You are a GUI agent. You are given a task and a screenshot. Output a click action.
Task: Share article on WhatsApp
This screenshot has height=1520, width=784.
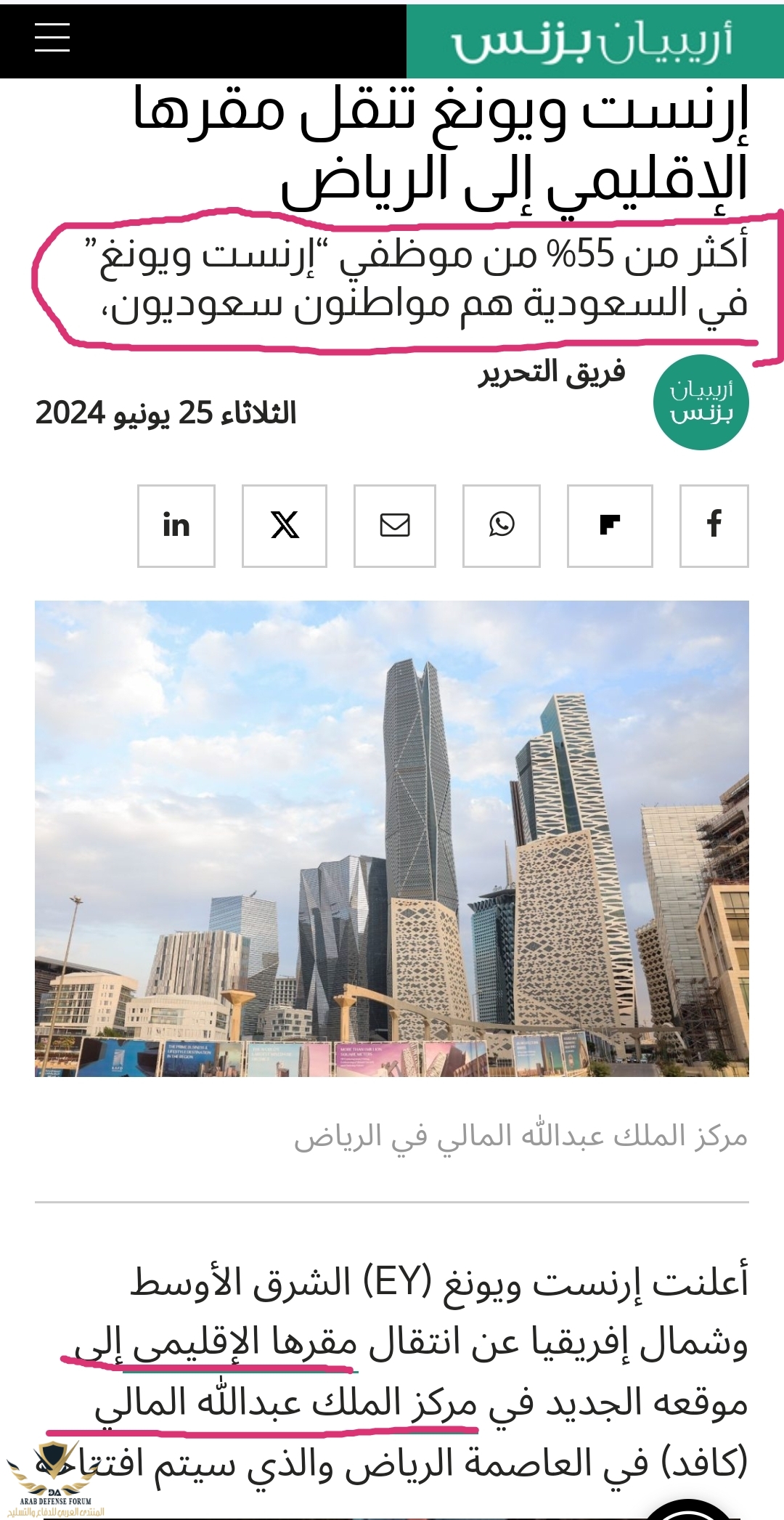point(502,525)
